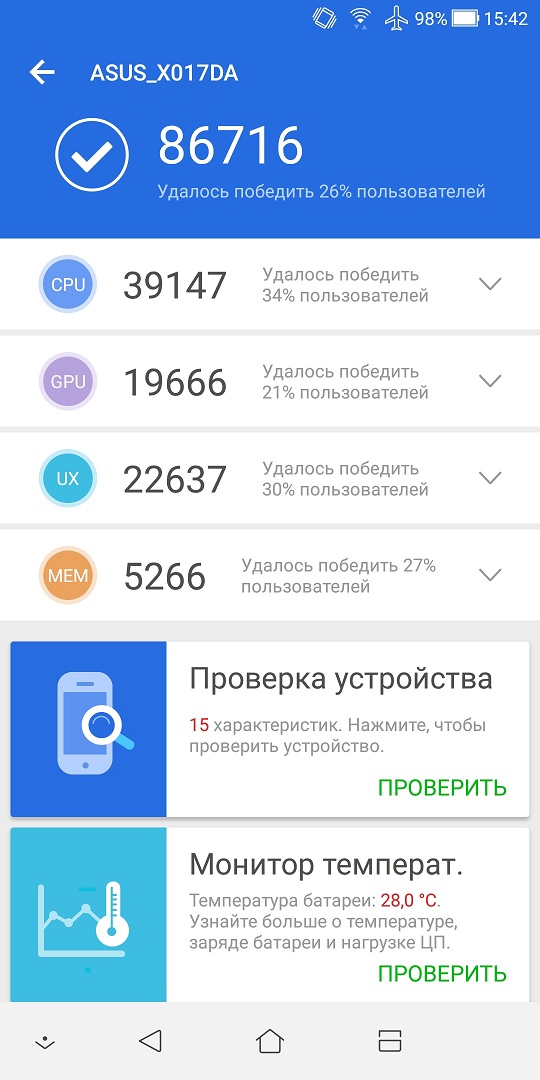Expand the MEM score breakdown
Image resolution: width=540 pixels, height=1080 pixels.
tap(490, 575)
